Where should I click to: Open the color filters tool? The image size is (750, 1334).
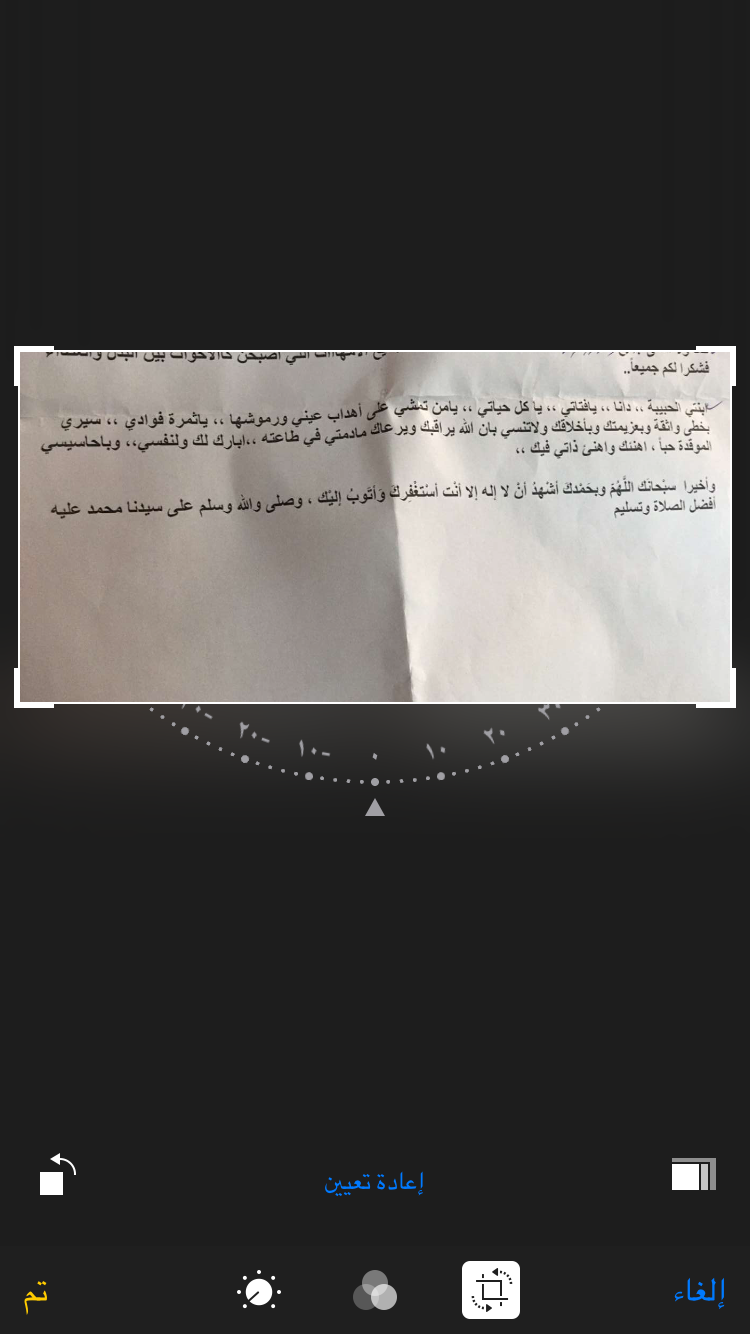pos(375,1291)
